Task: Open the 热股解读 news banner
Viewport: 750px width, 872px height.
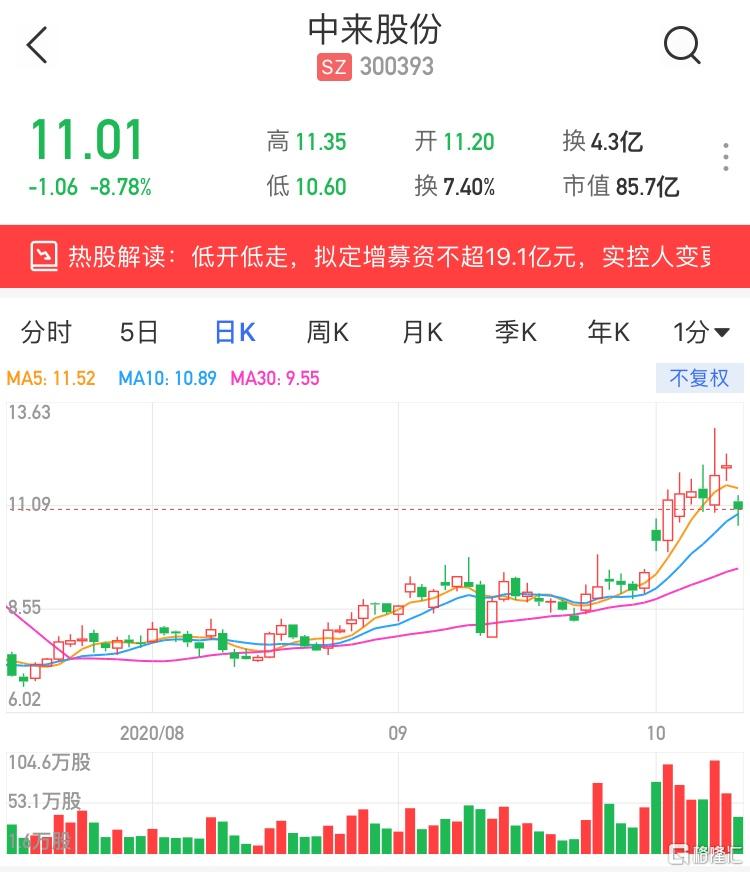Action: (375, 257)
